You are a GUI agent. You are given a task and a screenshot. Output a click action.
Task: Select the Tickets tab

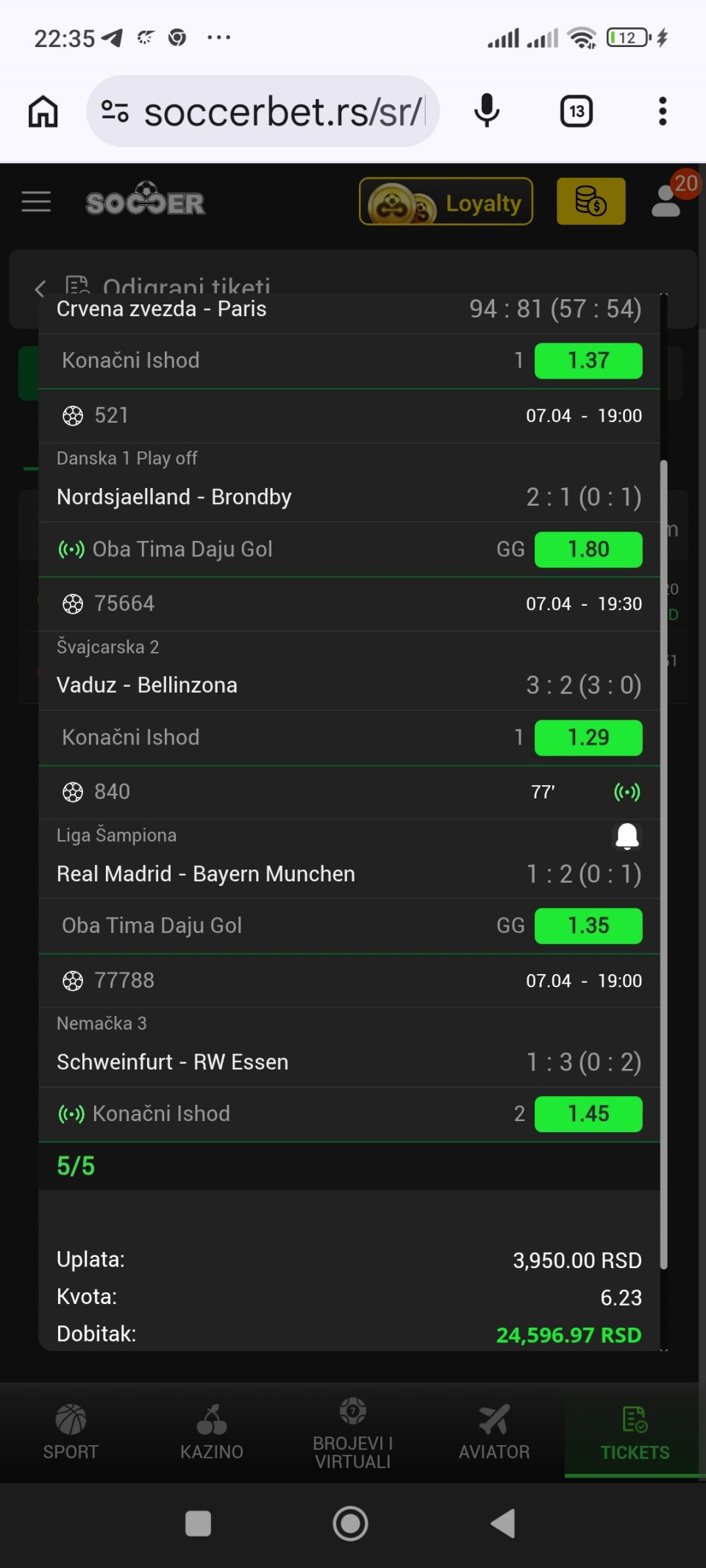[x=635, y=1432]
